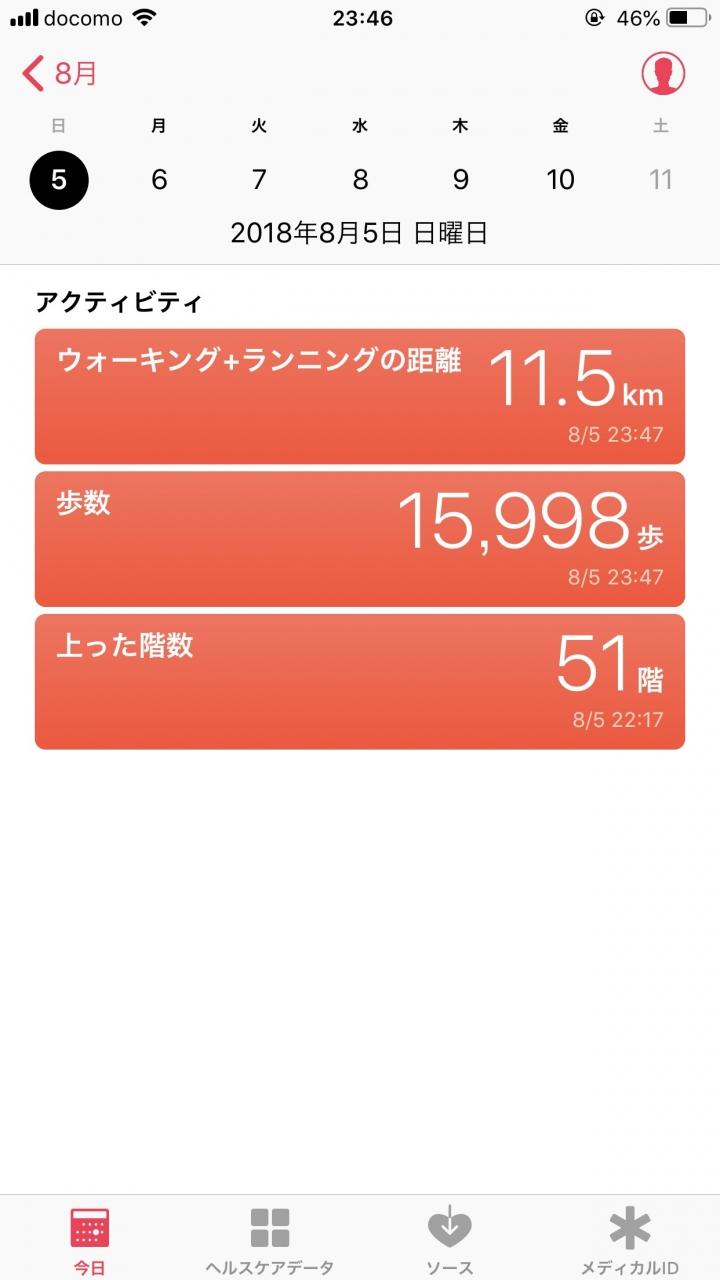This screenshot has width=720, height=1280.
Task: Open the 上った階数 card
Action: coord(360,682)
